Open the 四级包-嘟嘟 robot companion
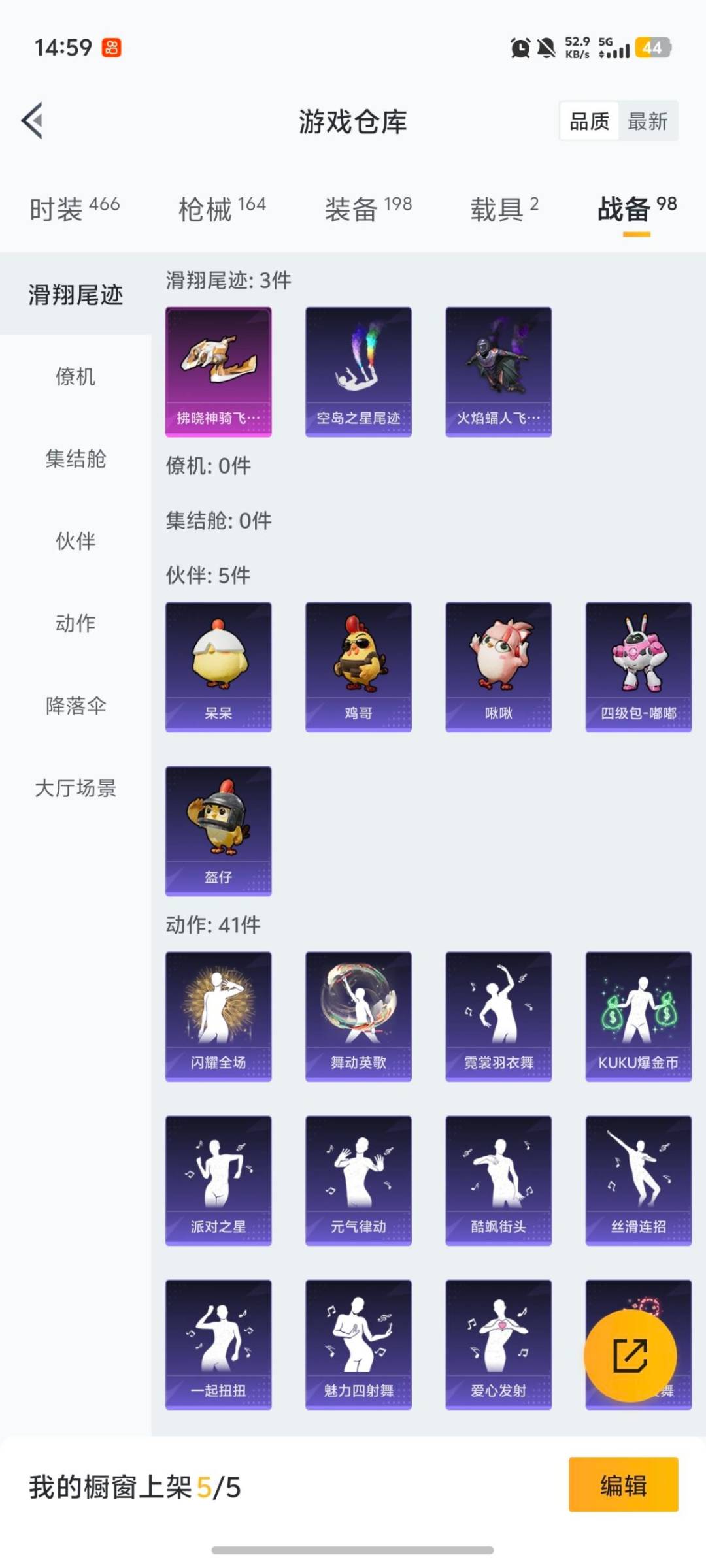Viewport: 706px width, 1568px height. tap(638, 666)
